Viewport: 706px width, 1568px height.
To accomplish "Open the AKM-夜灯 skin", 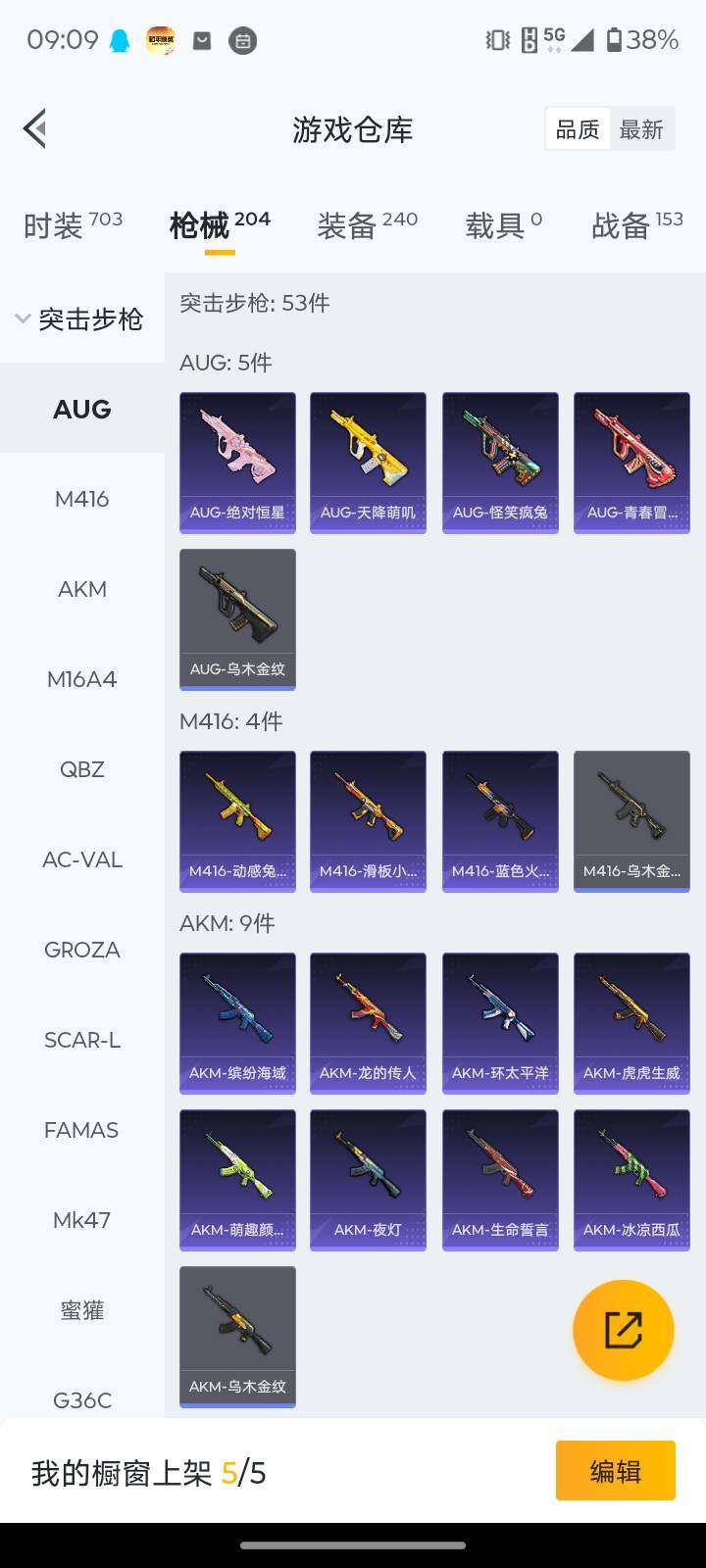I will click(368, 1180).
